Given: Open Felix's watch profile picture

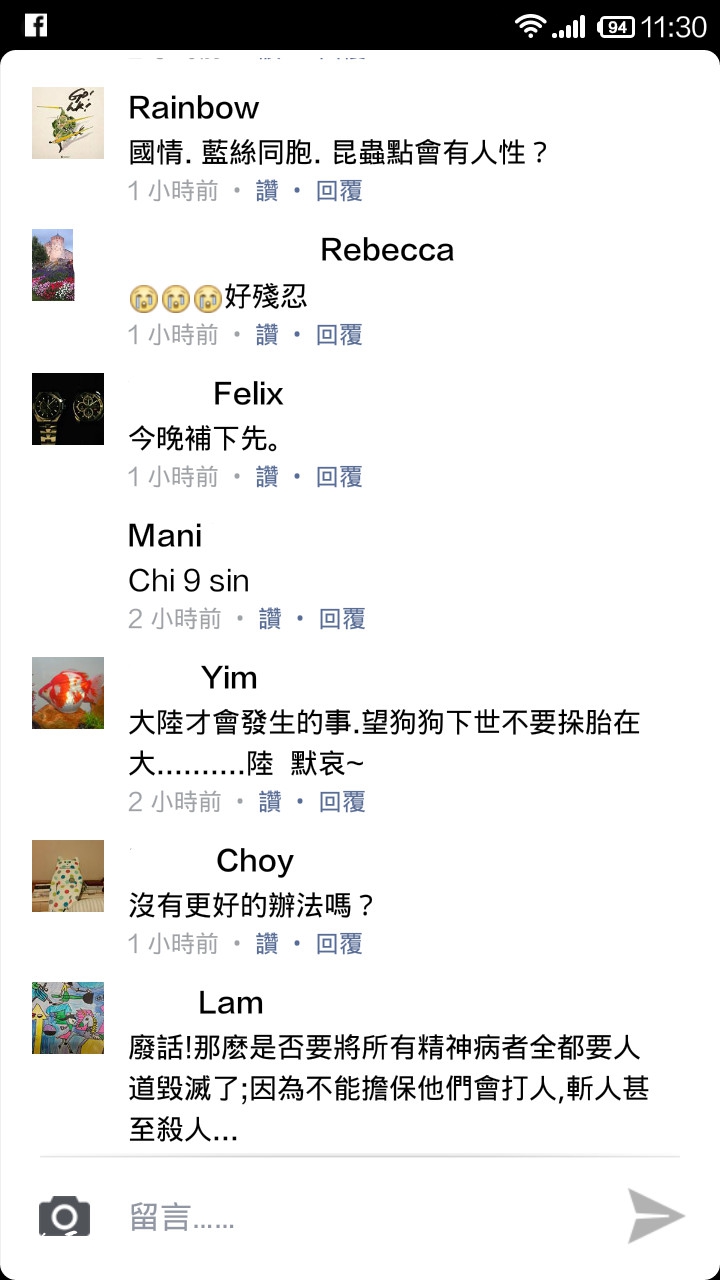Looking at the screenshot, I should pyautogui.click(x=68, y=409).
